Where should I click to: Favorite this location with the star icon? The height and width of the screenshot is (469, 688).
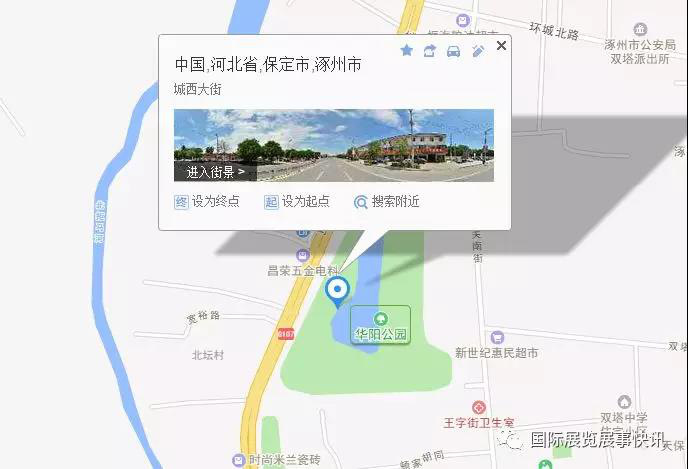pyautogui.click(x=406, y=51)
